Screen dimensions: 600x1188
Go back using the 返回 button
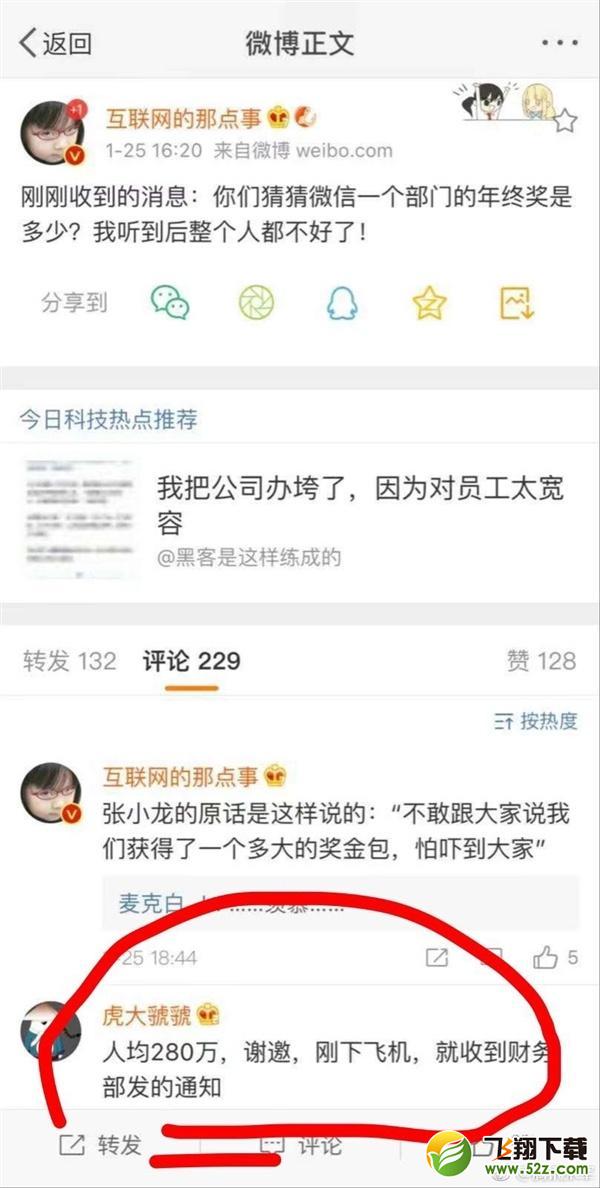coord(55,43)
